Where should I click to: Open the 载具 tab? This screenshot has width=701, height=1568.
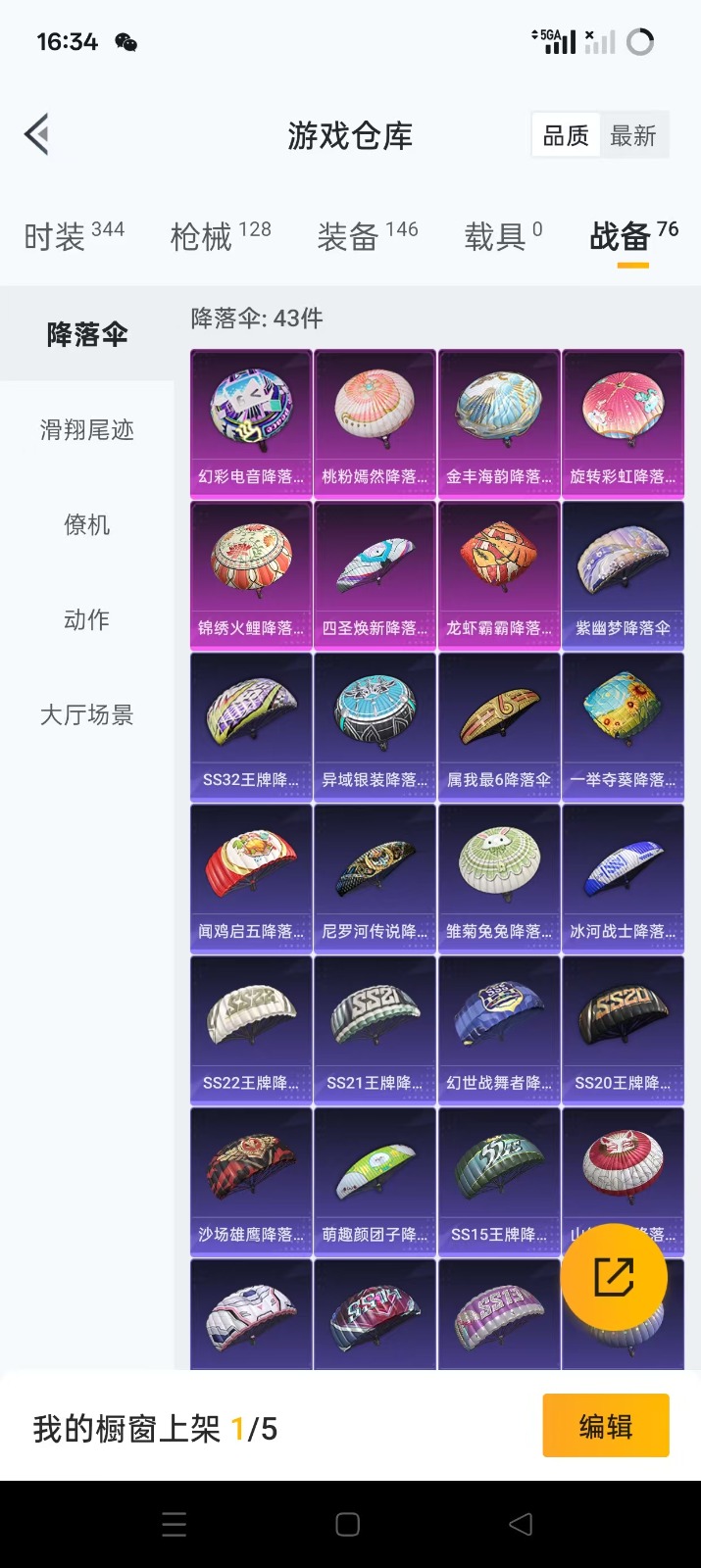[x=502, y=236]
